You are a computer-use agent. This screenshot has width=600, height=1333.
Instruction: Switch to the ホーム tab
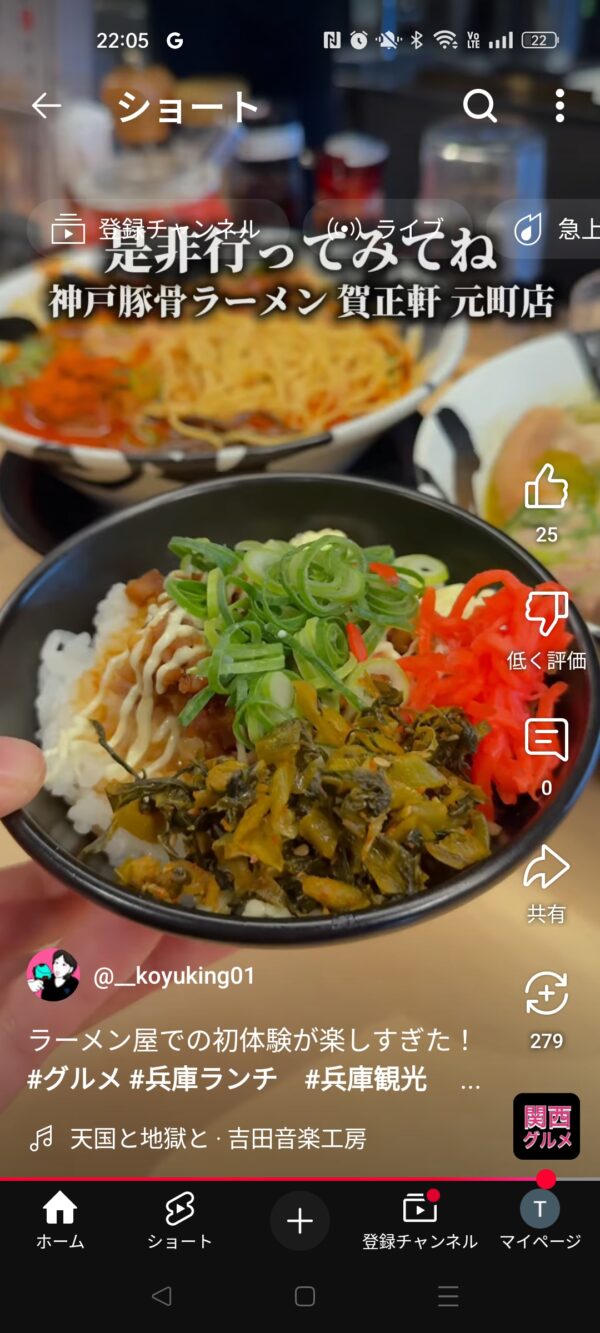point(60,1220)
